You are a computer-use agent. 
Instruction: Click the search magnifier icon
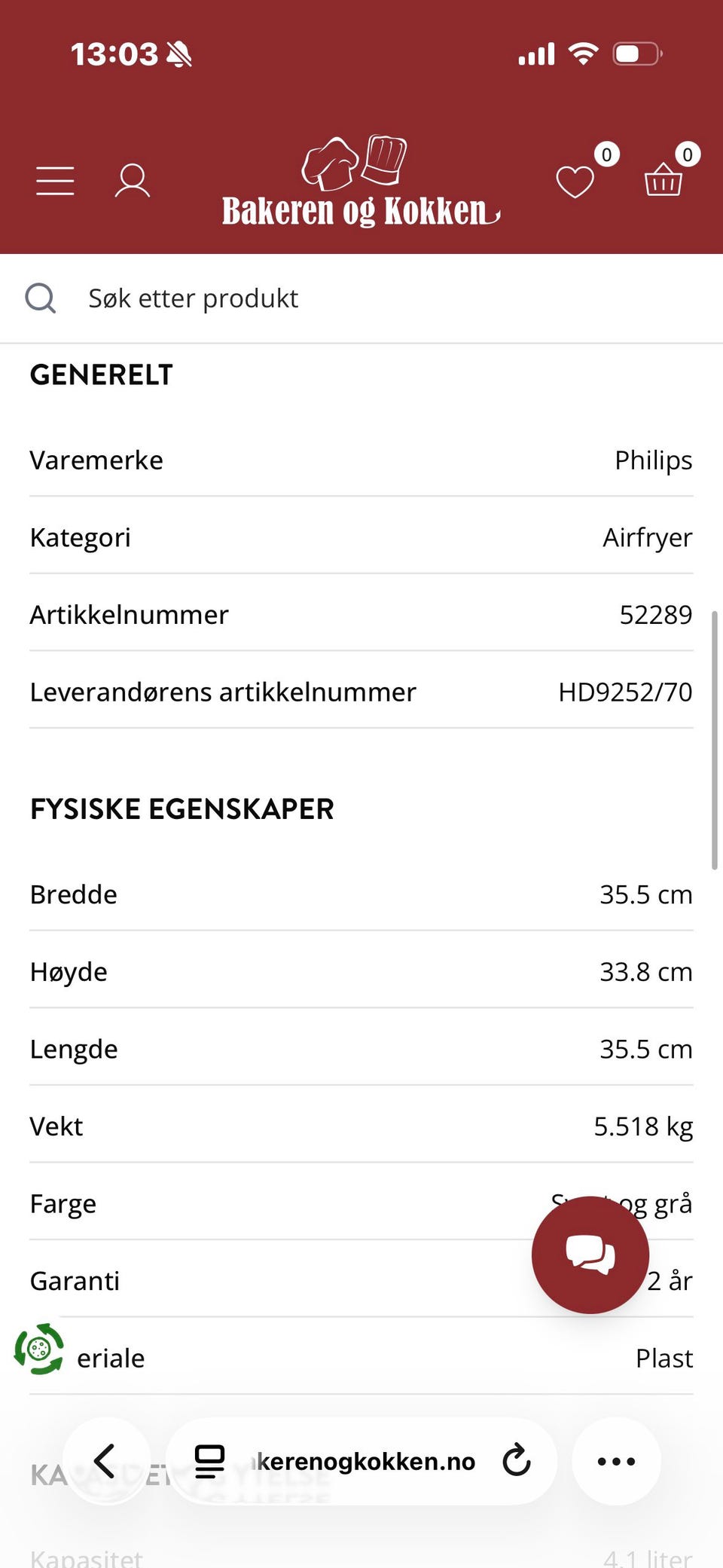pos(41,298)
